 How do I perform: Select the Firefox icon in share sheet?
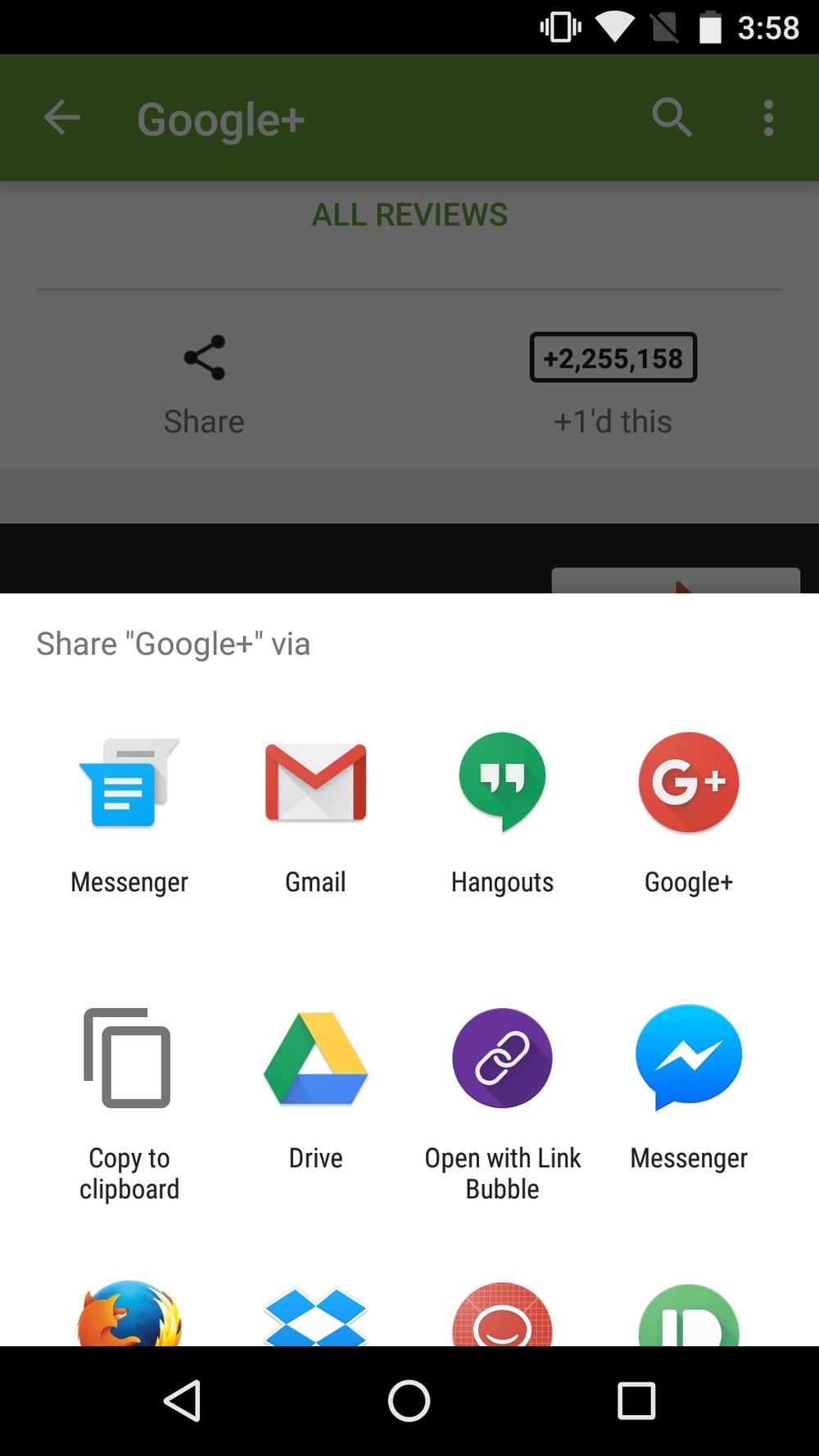tap(129, 1314)
